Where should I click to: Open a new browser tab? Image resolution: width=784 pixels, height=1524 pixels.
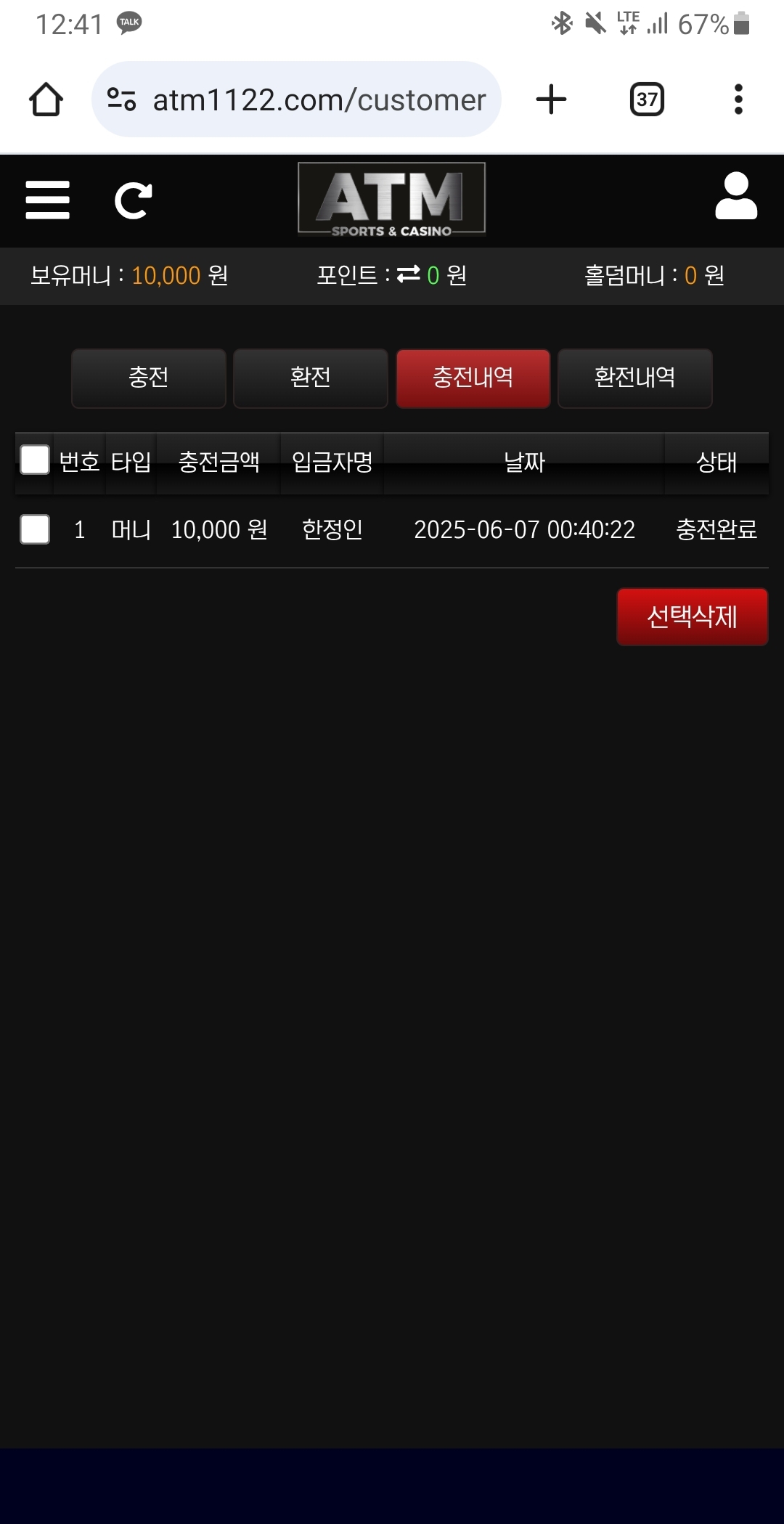click(551, 99)
